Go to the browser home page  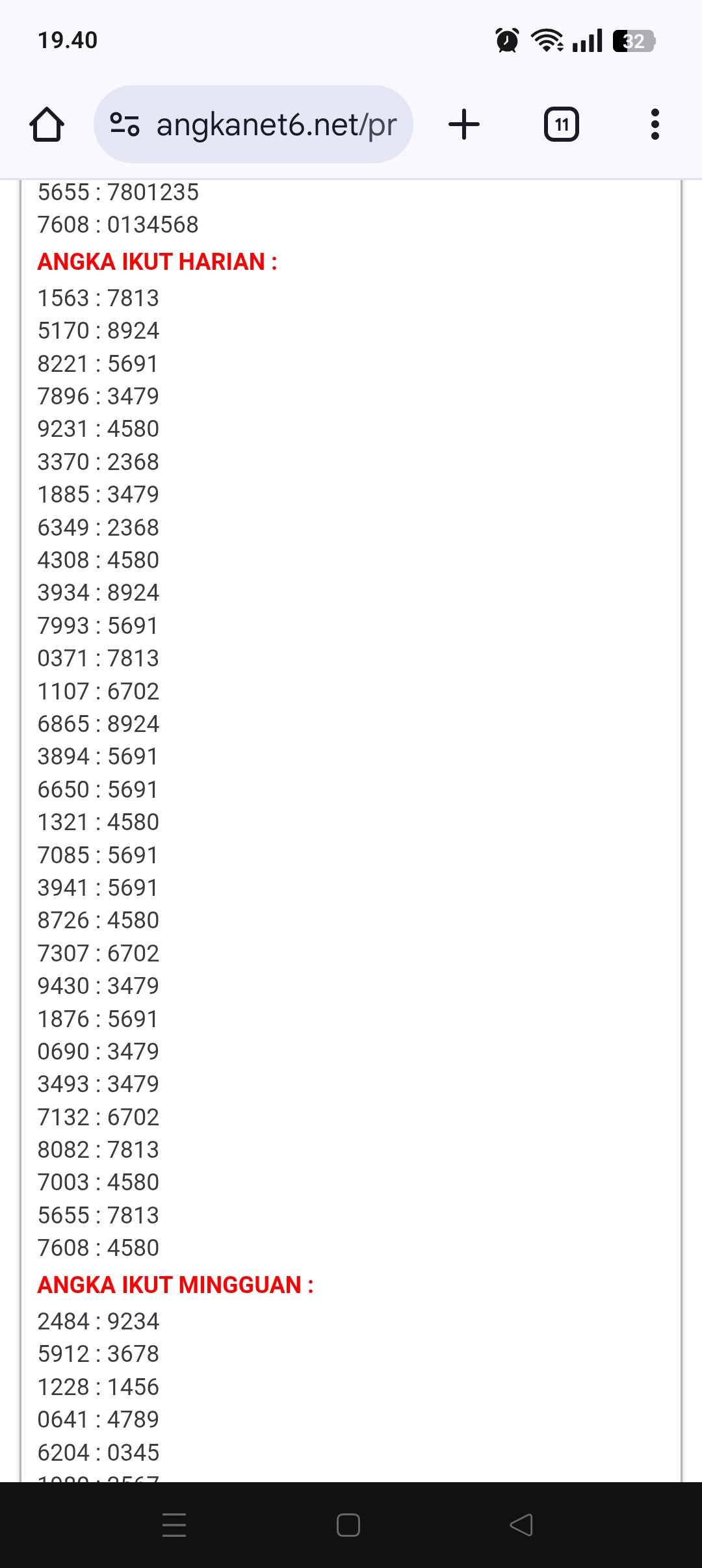pos(47,124)
